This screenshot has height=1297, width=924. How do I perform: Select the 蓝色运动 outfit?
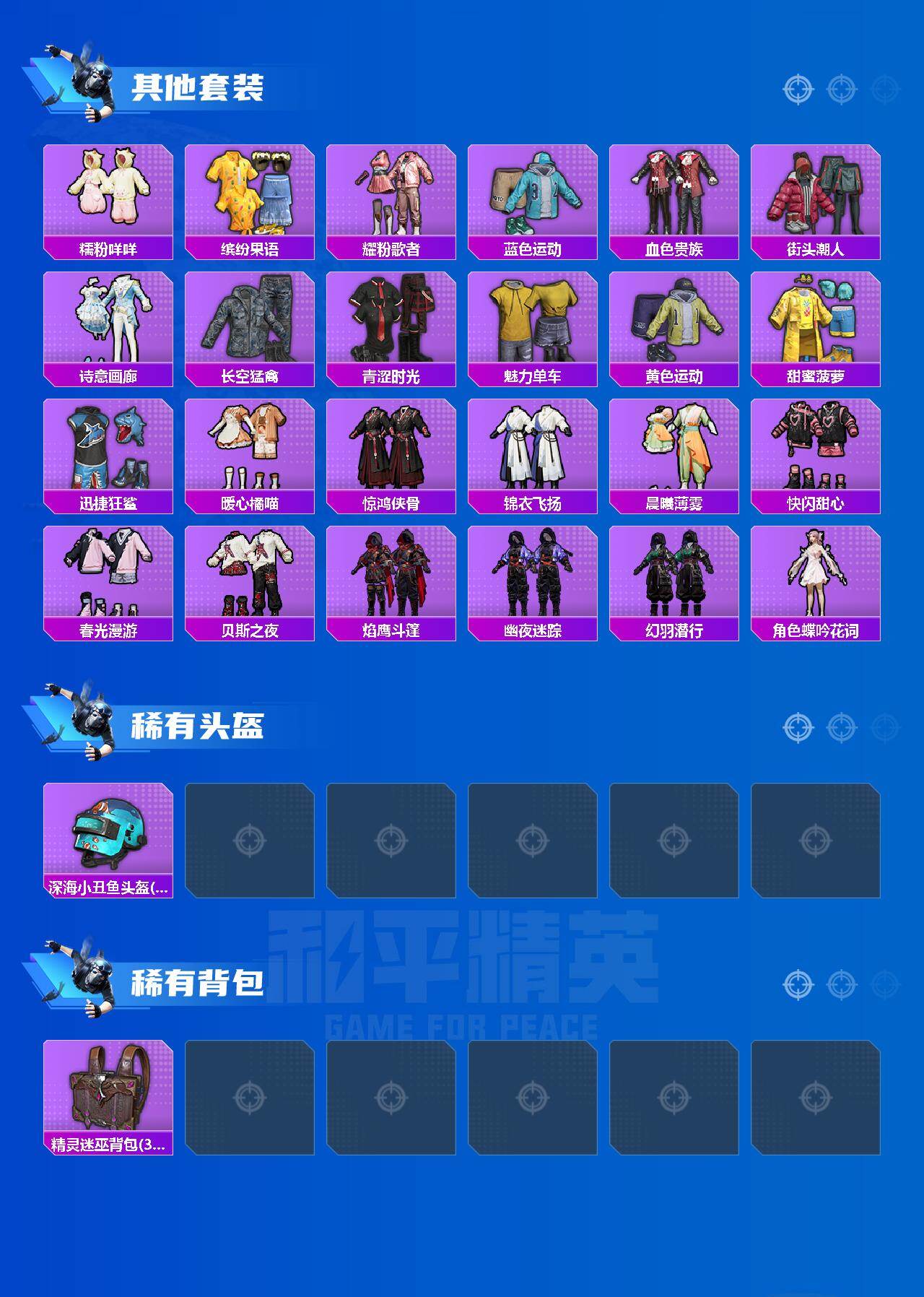[532, 195]
